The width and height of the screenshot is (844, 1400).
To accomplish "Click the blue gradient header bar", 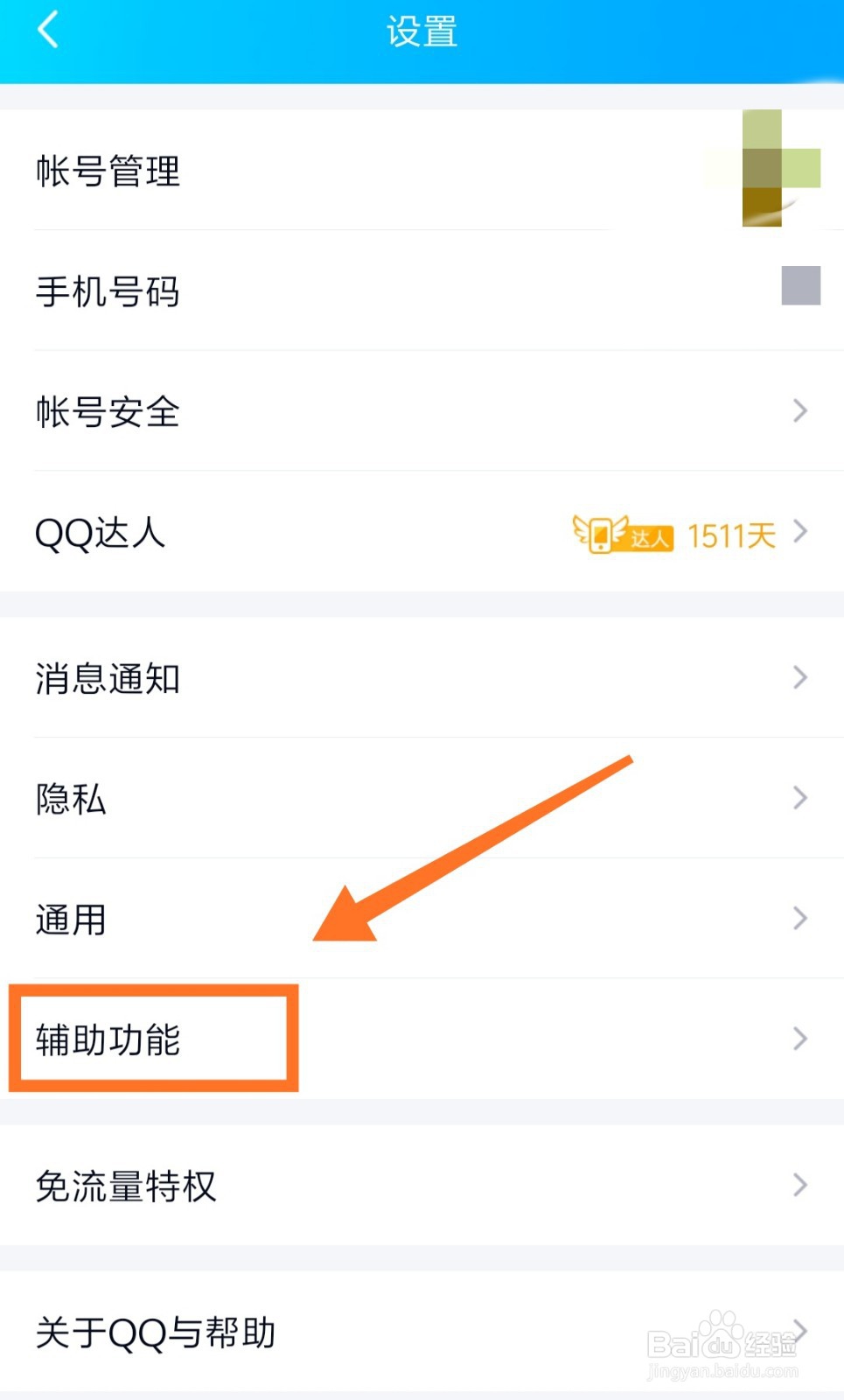I will pos(422,35).
